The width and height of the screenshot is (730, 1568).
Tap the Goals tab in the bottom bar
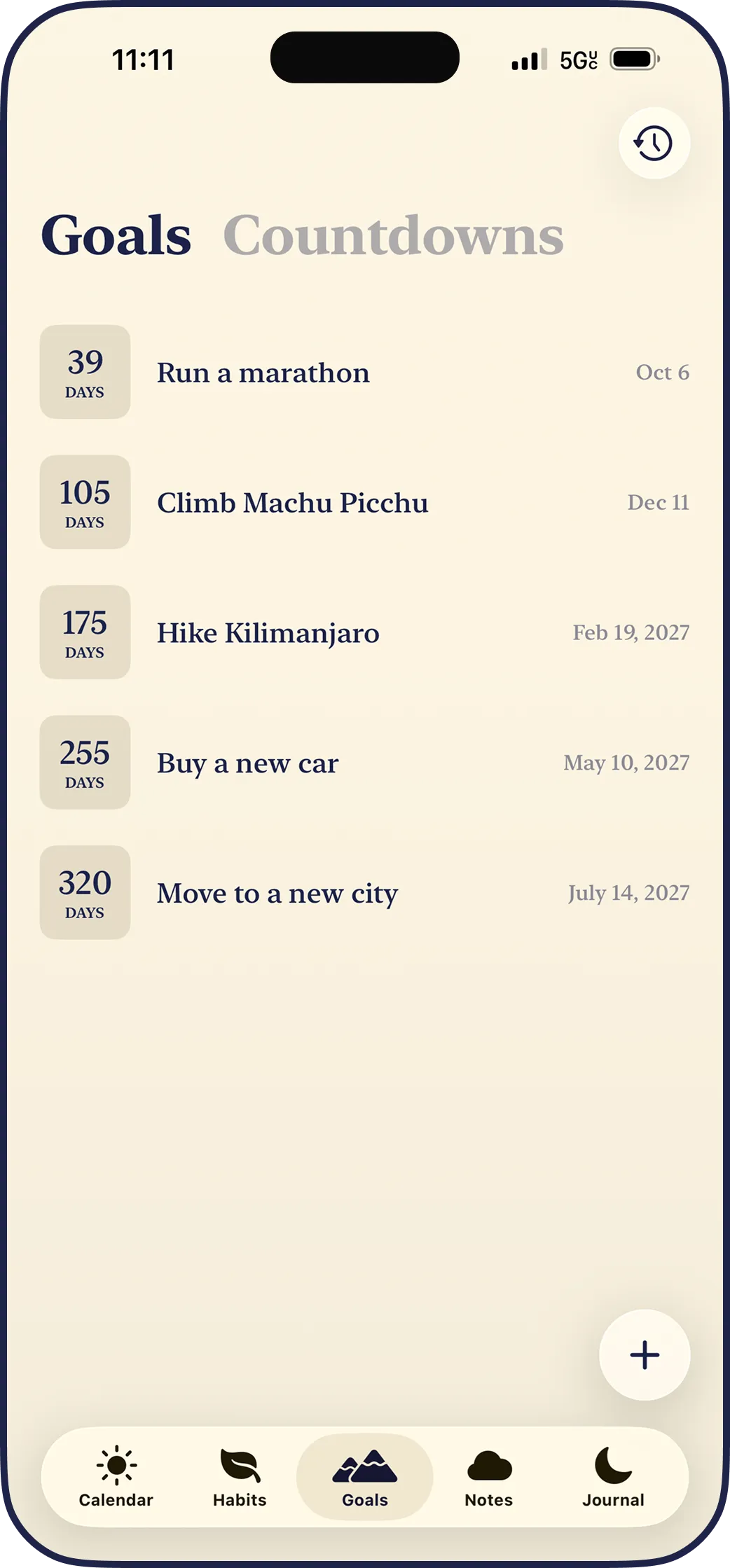364,1477
